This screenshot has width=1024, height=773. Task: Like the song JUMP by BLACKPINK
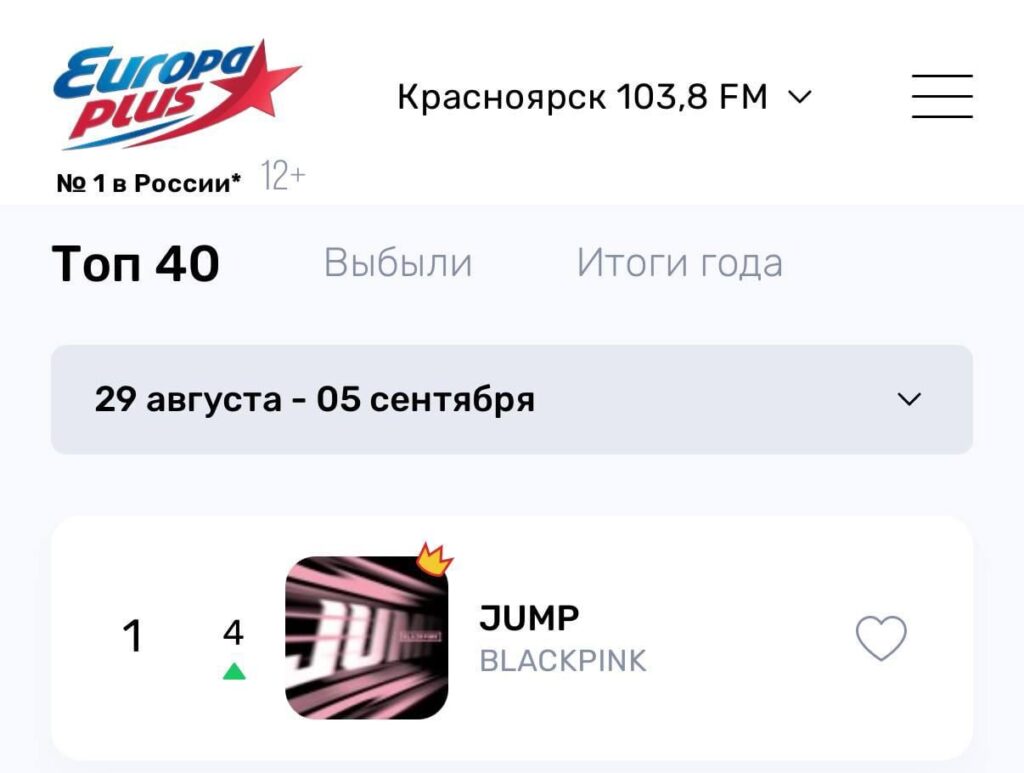881,638
